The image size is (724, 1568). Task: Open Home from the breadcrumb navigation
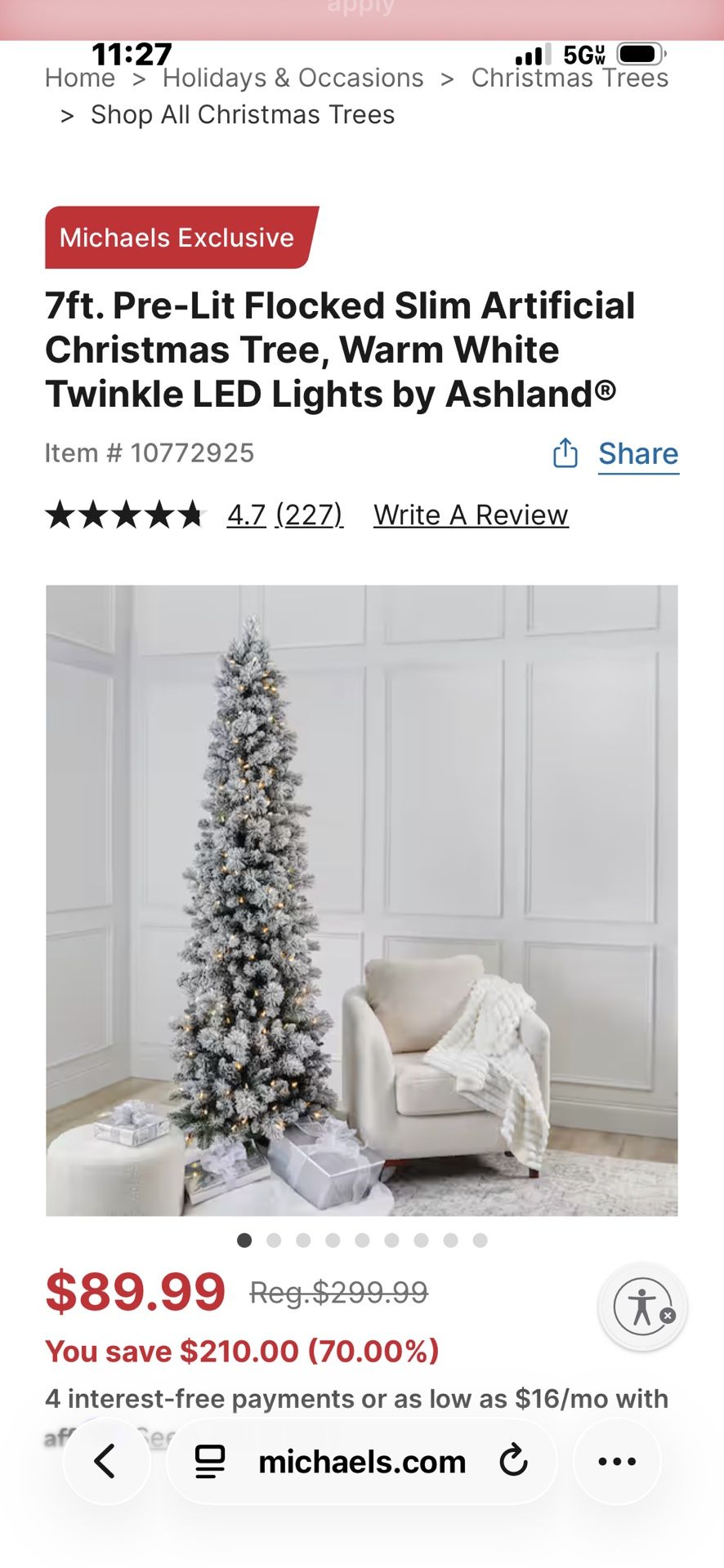(x=79, y=78)
